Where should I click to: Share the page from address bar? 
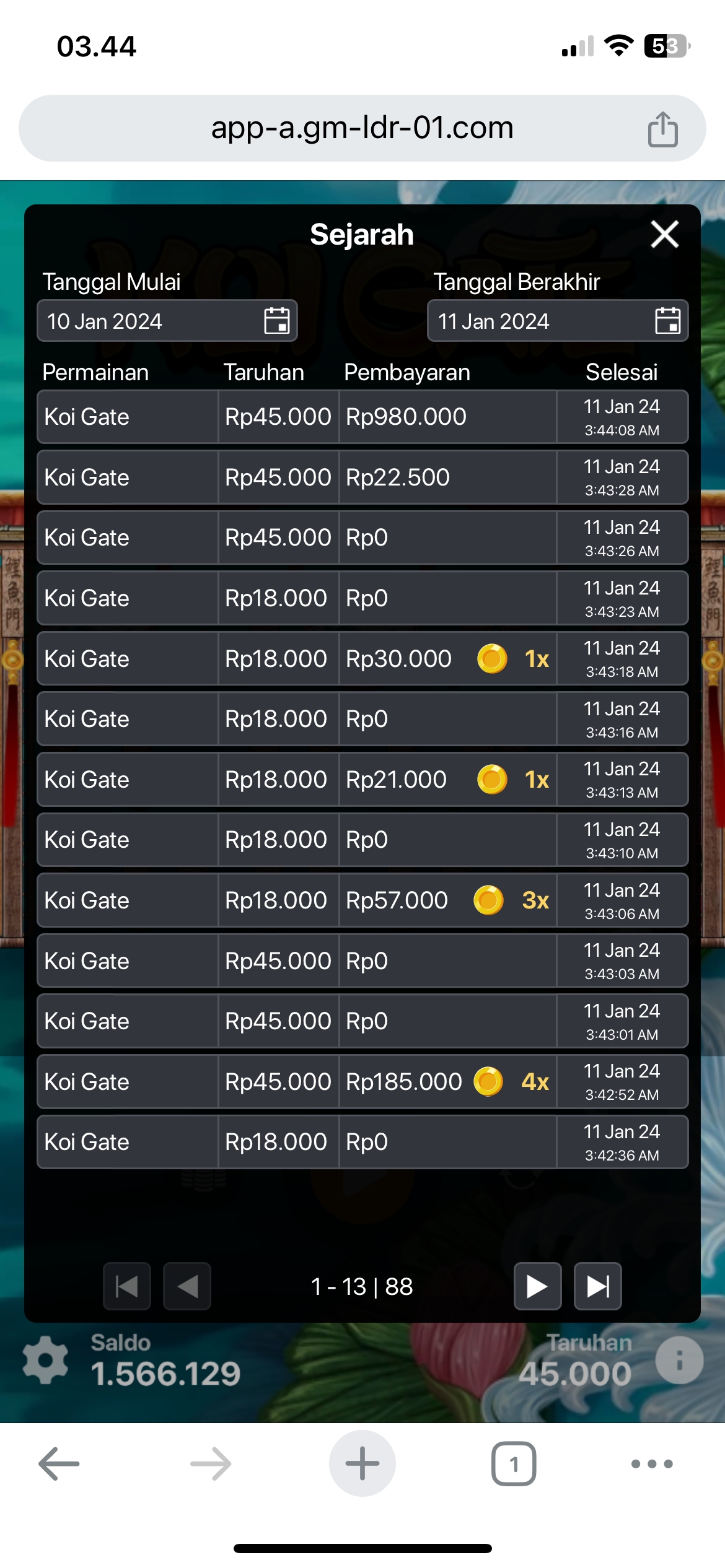click(662, 129)
